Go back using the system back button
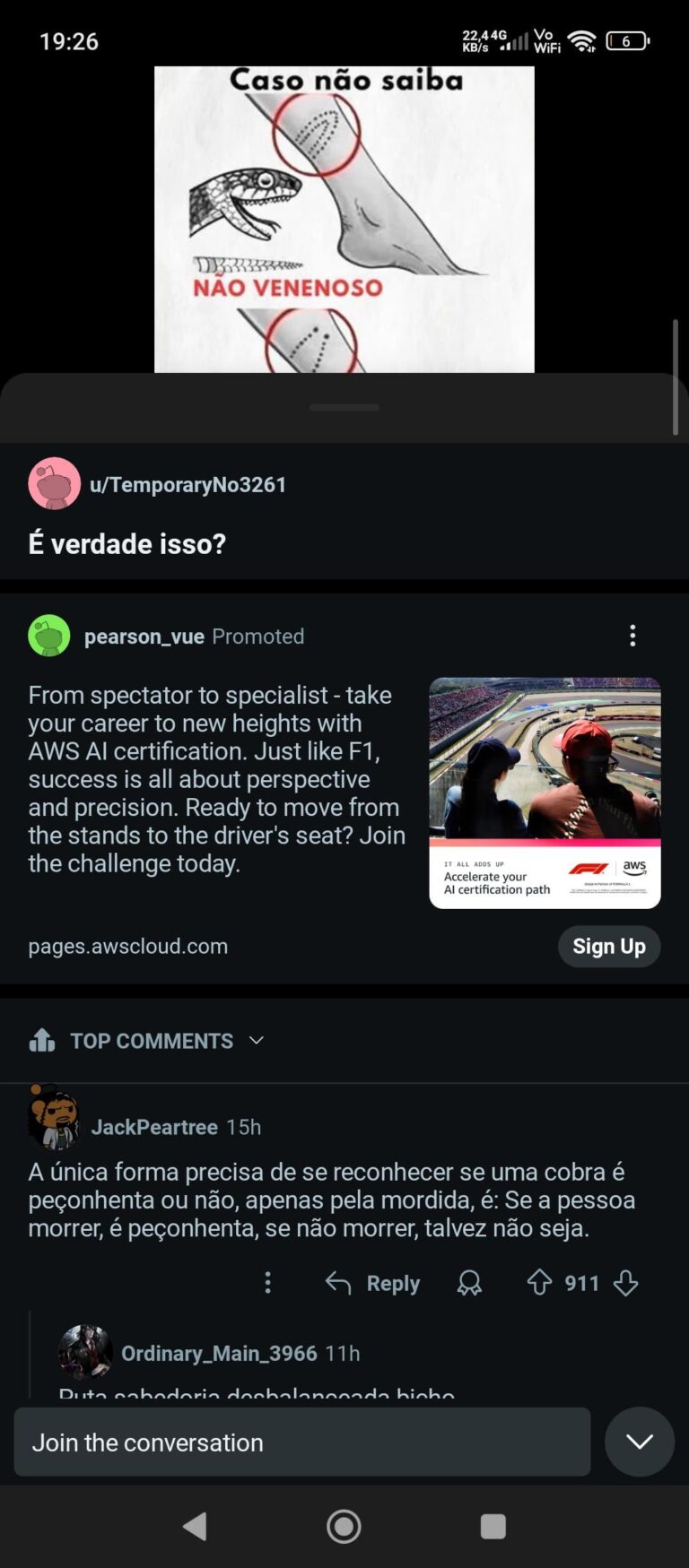Viewport: 689px width, 1568px height. pos(195,1526)
